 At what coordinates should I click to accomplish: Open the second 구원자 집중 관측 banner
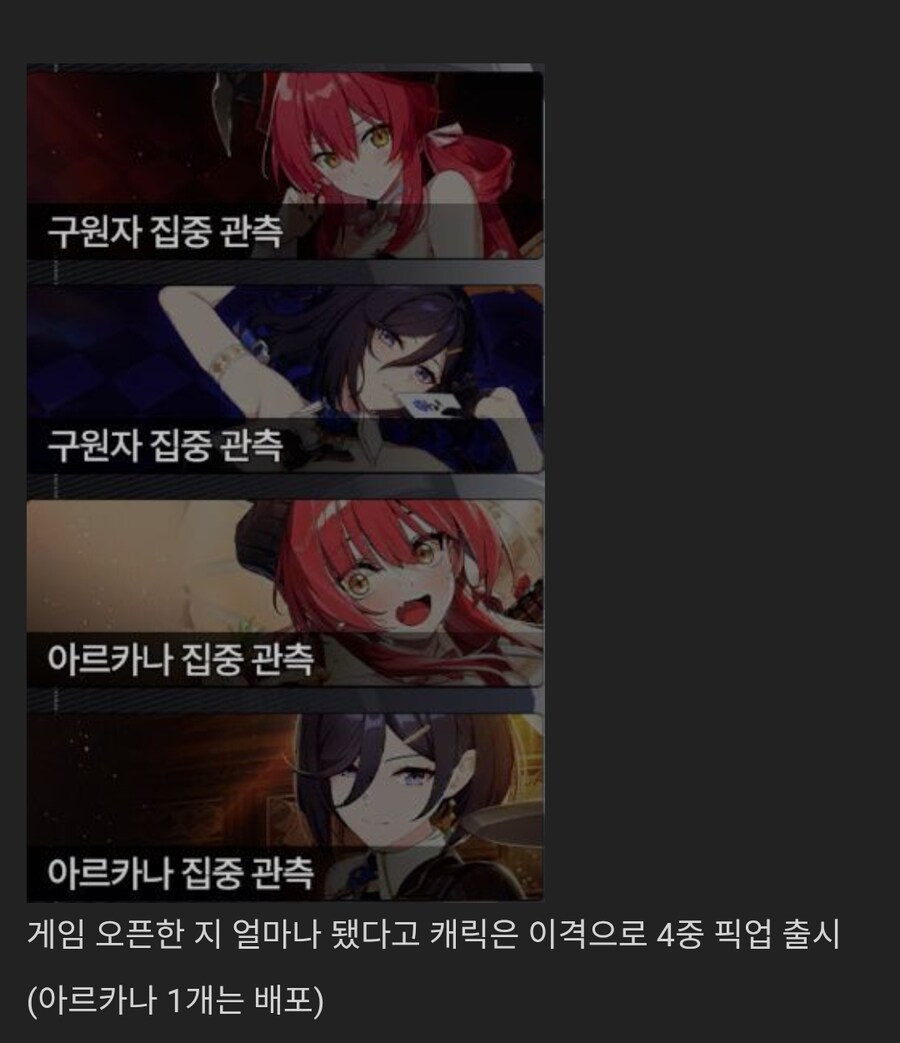coord(285,375)
